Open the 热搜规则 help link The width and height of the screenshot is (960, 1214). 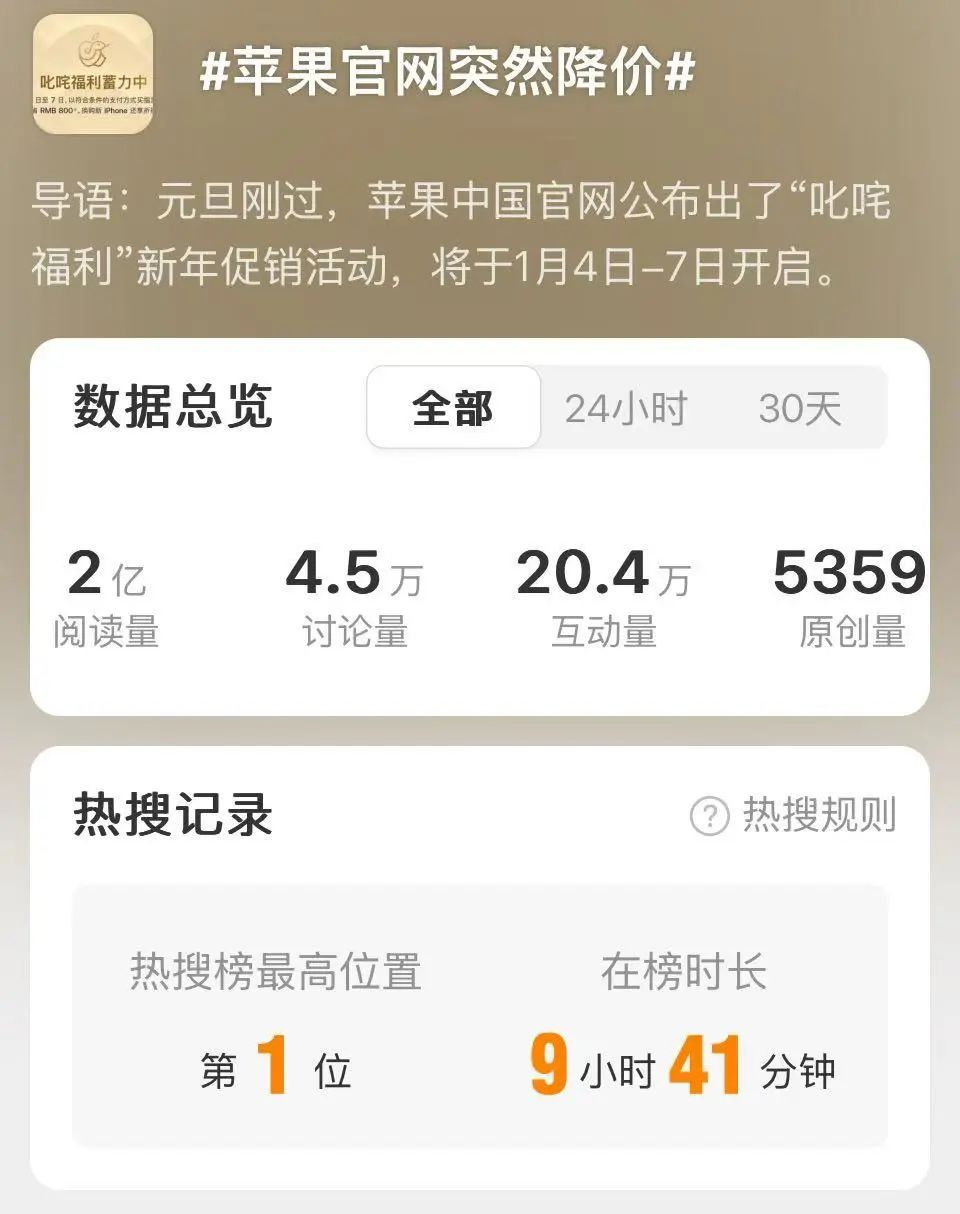(x=794, y=816)
